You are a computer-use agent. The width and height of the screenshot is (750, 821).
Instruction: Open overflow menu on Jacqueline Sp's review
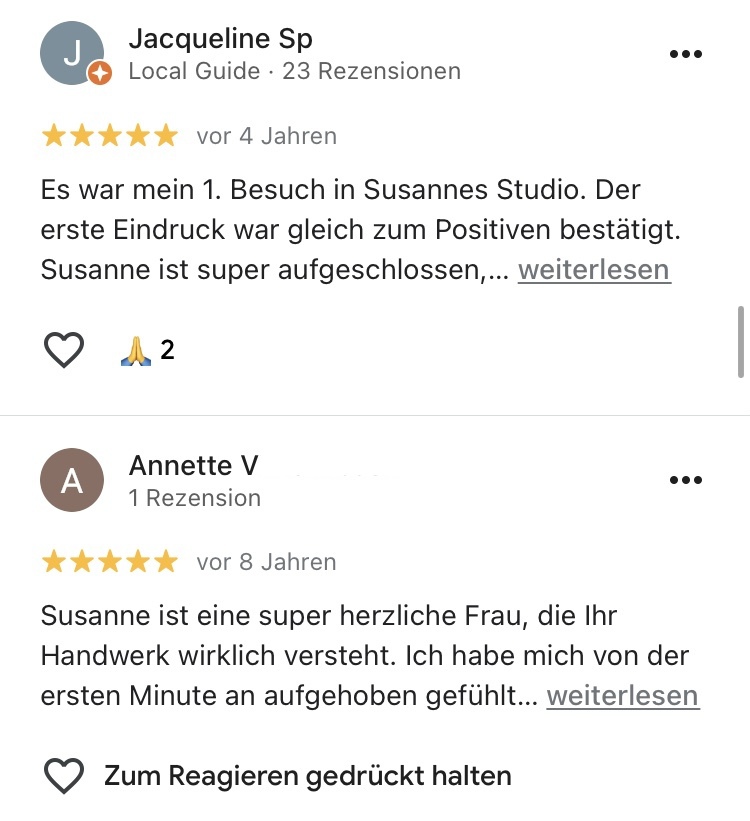(685, 55)
